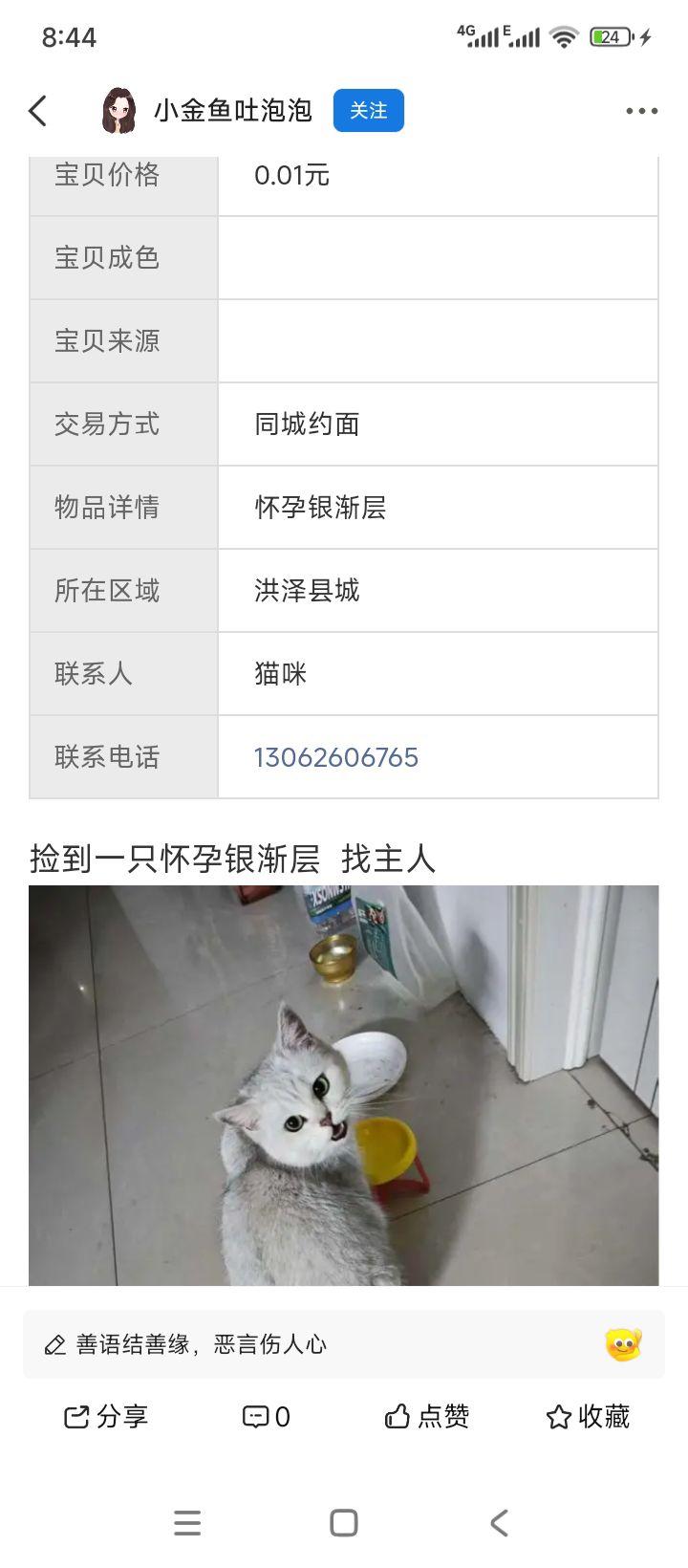Tap the system home button
688x1568 pixels.
pos(343,1523)
